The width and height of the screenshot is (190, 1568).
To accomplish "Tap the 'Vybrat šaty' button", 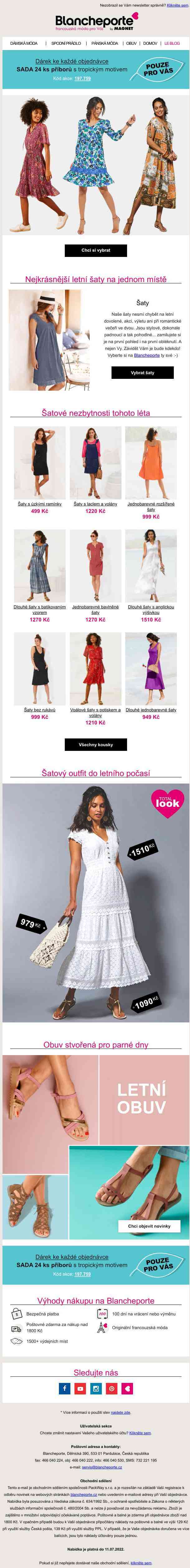I will click(142, 373).
